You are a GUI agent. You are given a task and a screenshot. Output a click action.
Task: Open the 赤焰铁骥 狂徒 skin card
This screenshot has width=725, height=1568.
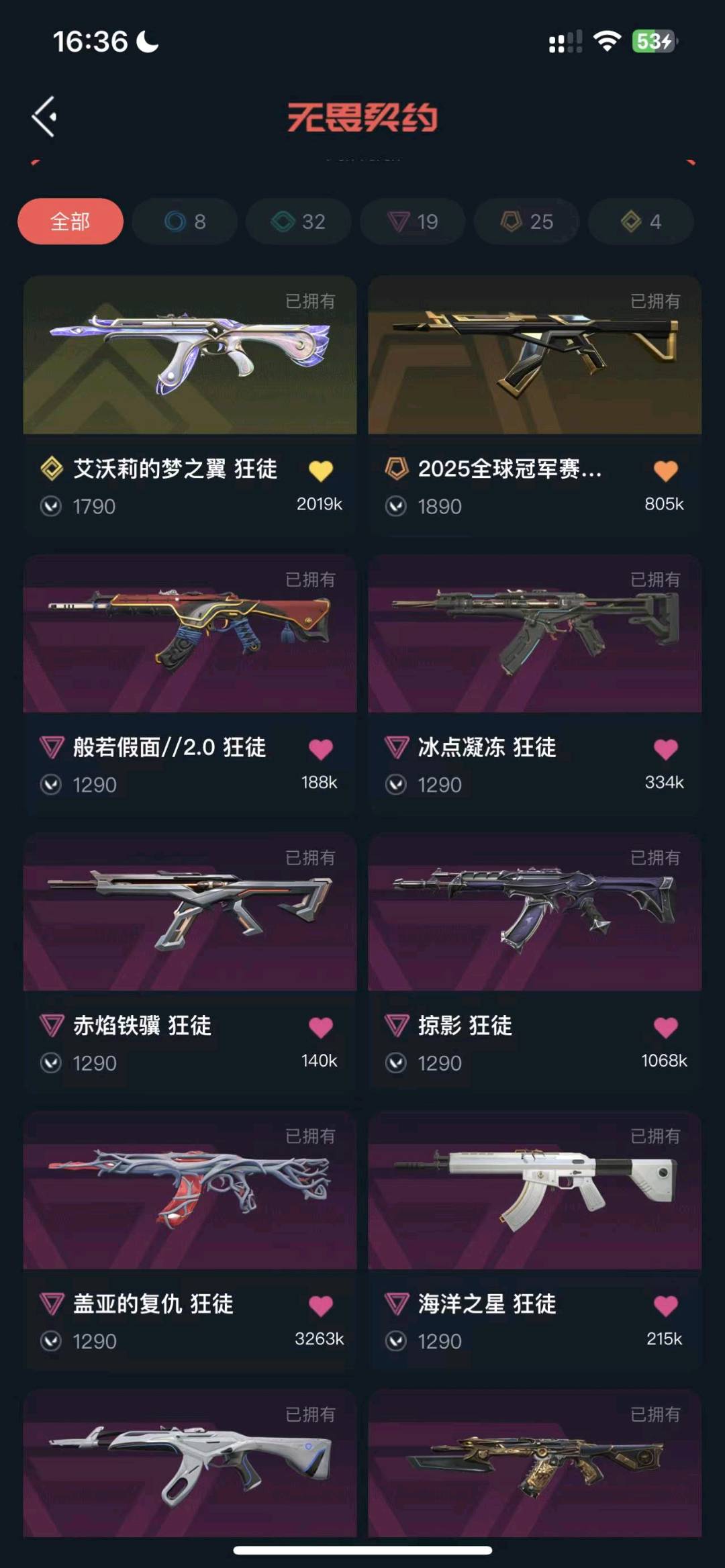pos(190,962)
